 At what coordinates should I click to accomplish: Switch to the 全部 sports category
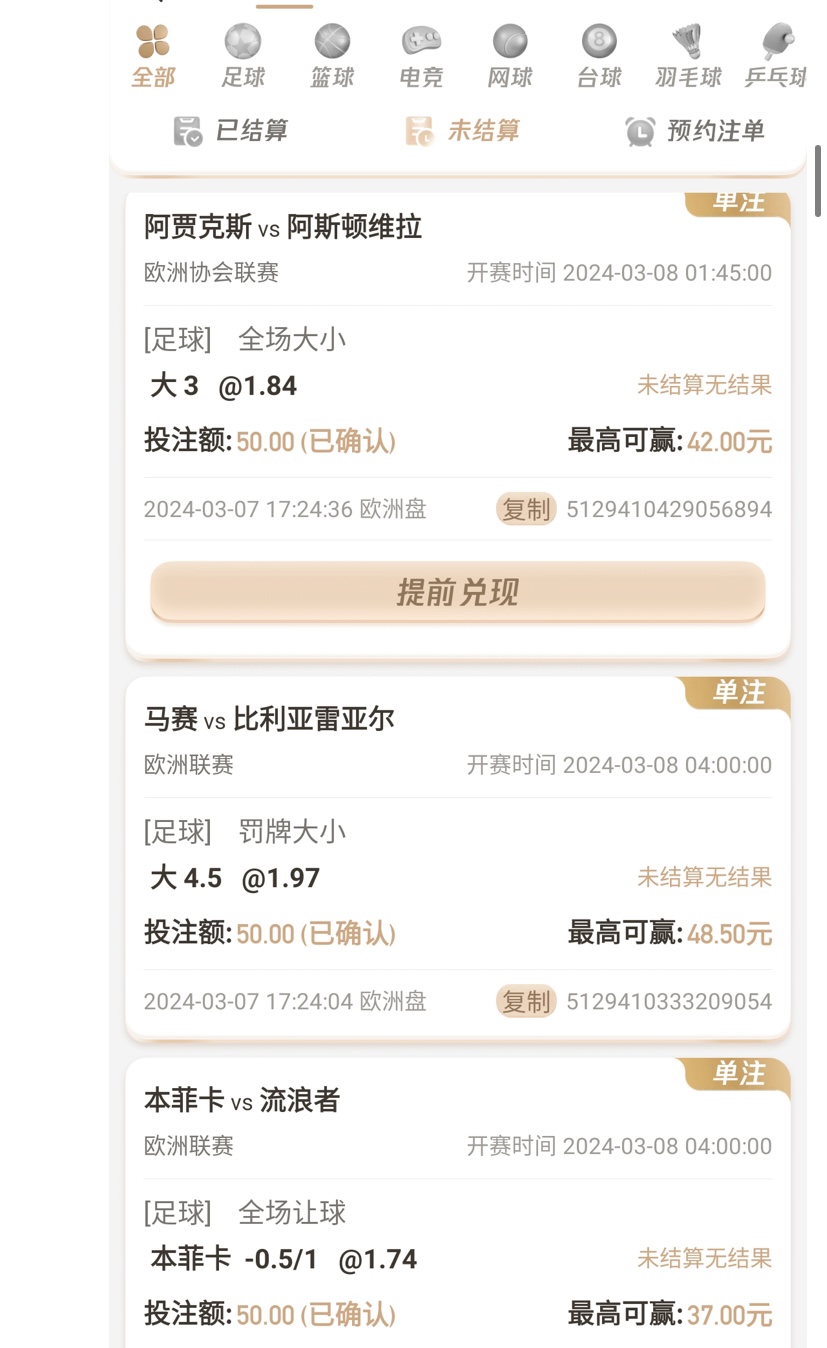(x=153, y=56)
